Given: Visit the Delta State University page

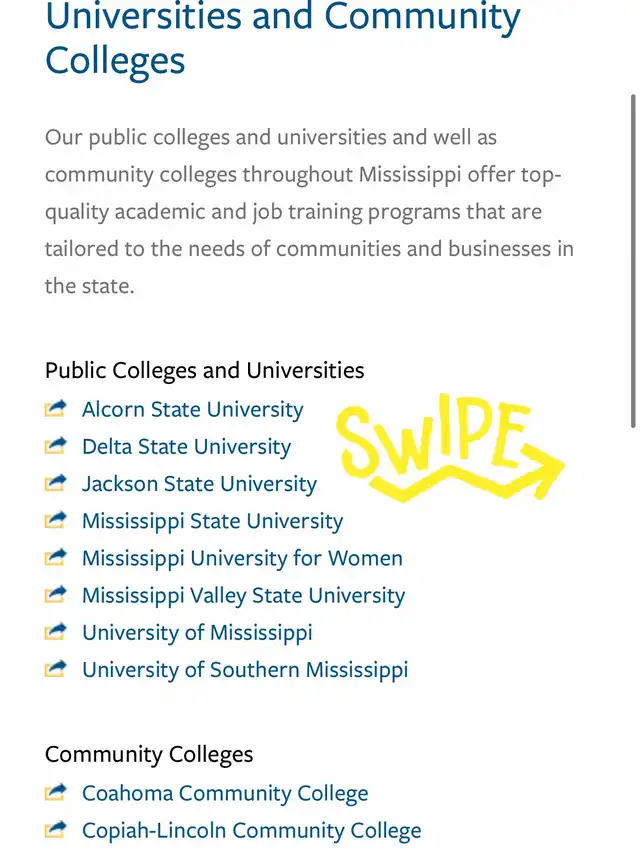Looking at the screenshot, I should pos(186,447).
